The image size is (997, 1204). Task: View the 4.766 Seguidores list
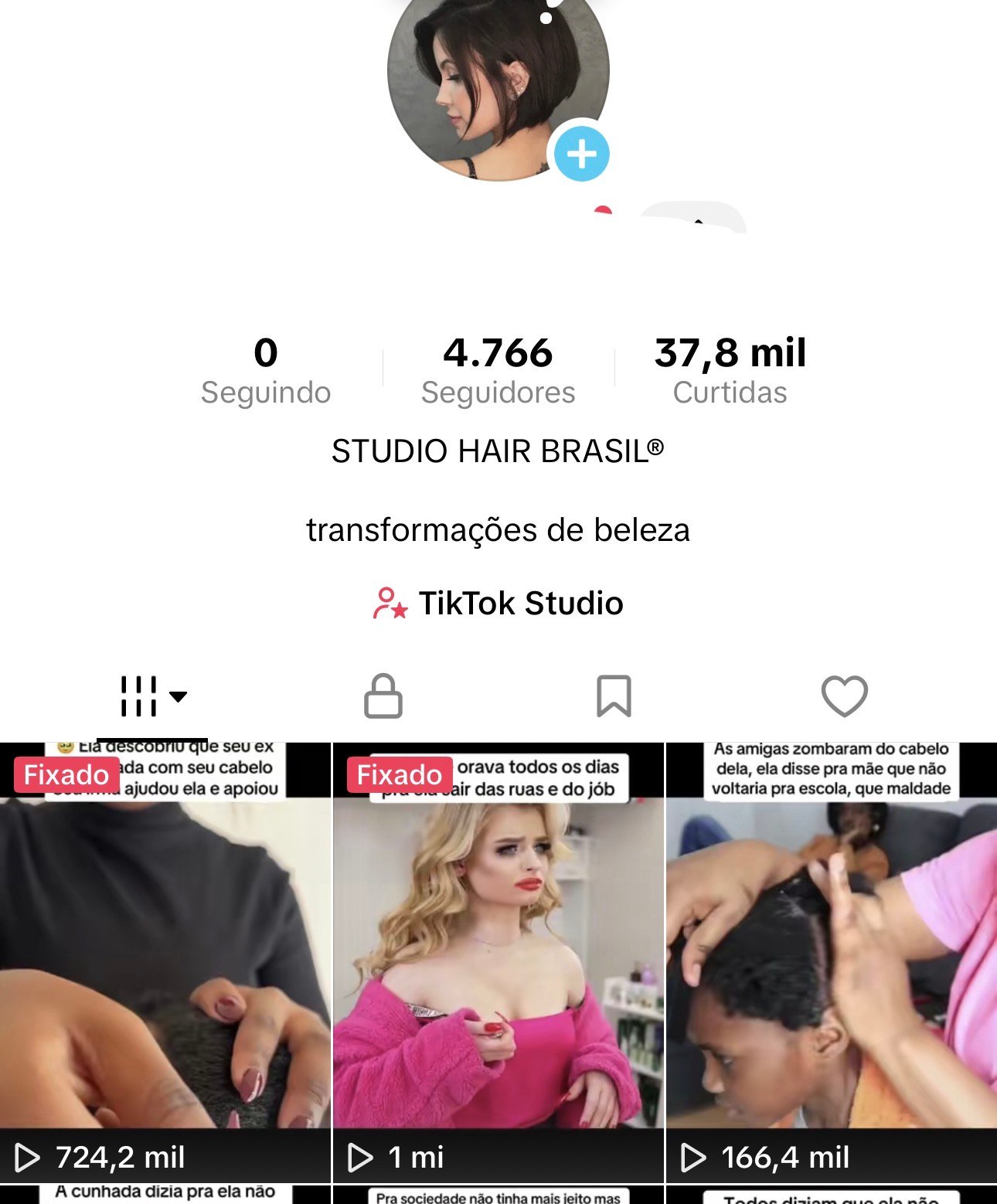498,371
